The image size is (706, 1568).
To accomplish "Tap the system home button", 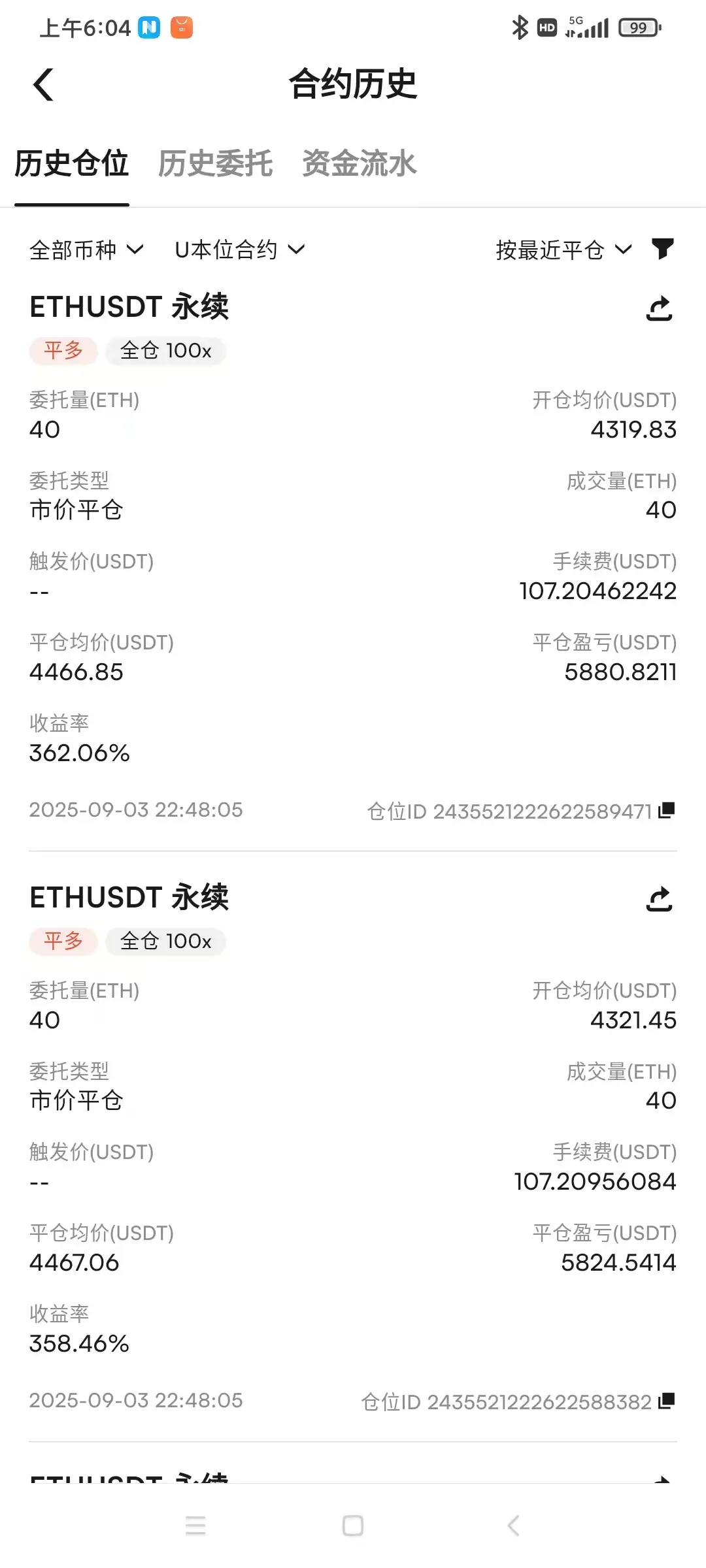I will [x=353, y=1526].
